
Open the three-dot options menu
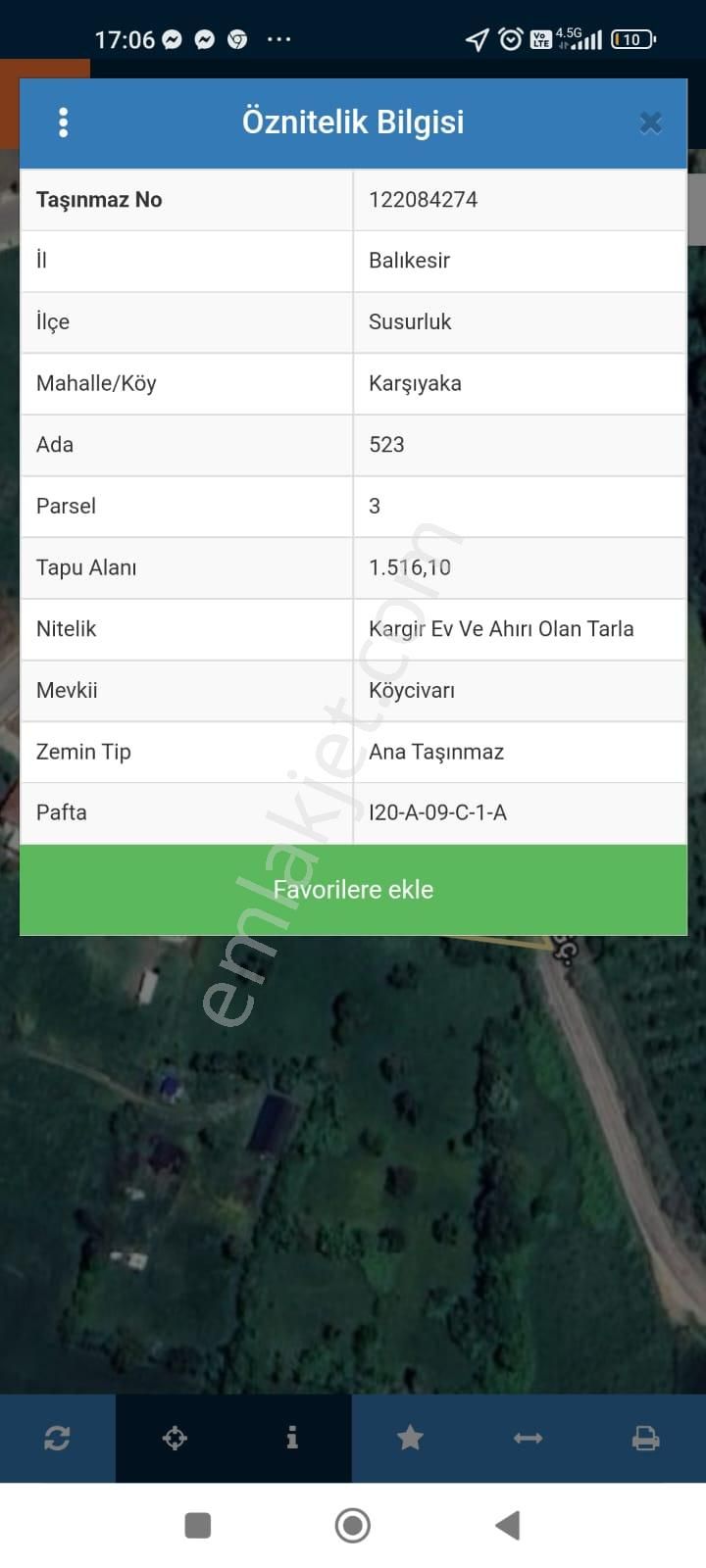coord(63,122)
